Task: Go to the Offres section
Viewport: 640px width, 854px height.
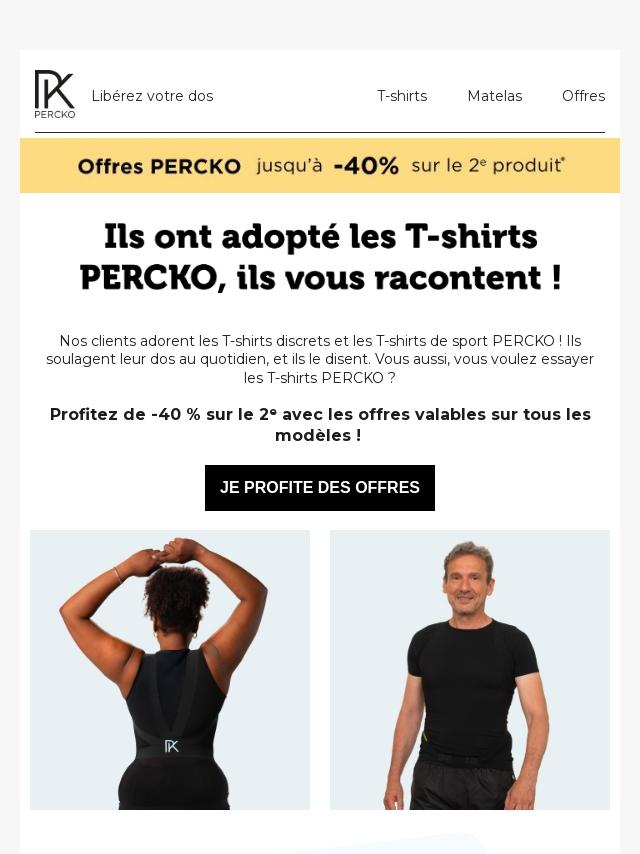Action: 583,96
